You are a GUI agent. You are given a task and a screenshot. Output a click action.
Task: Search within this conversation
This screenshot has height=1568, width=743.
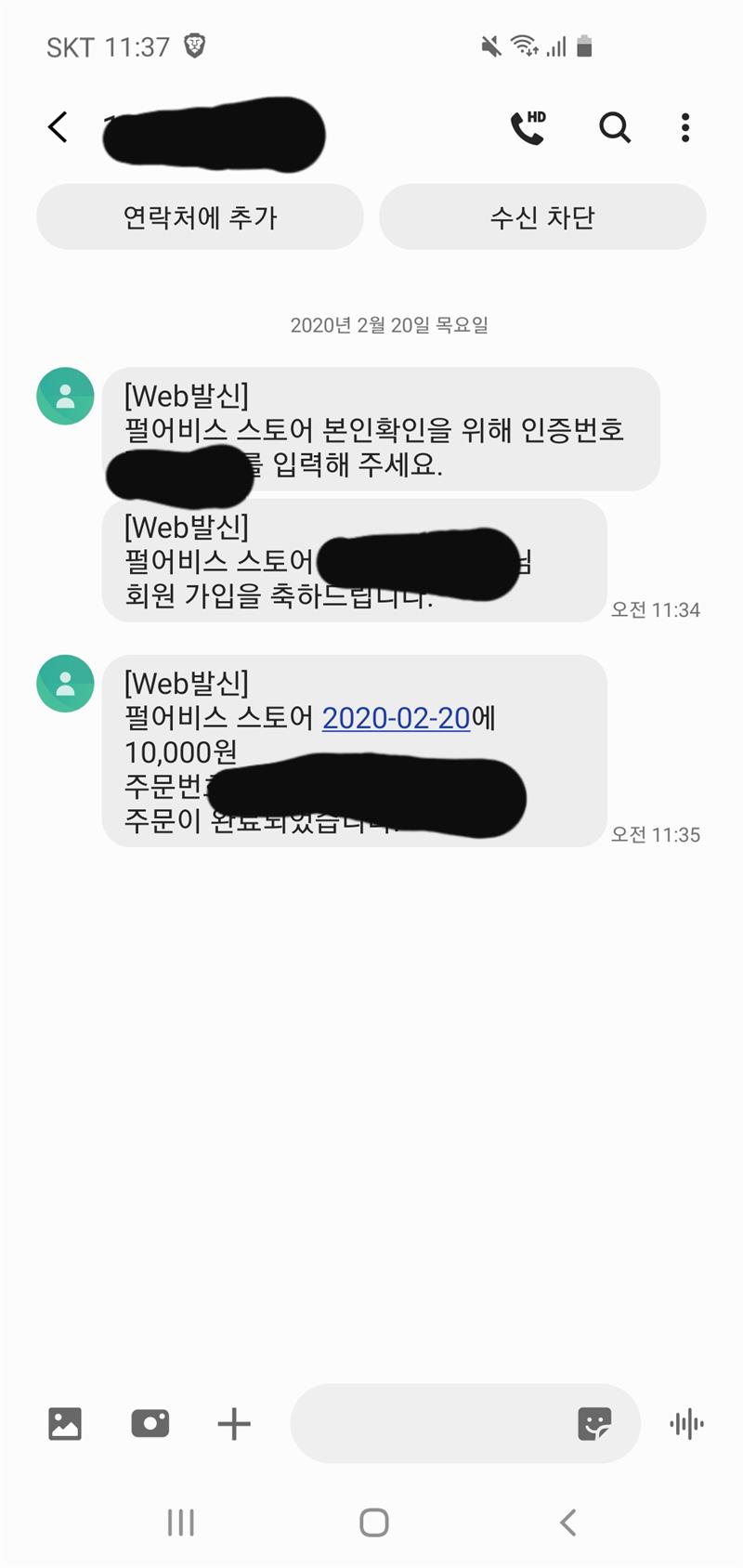tap(614, 127)
